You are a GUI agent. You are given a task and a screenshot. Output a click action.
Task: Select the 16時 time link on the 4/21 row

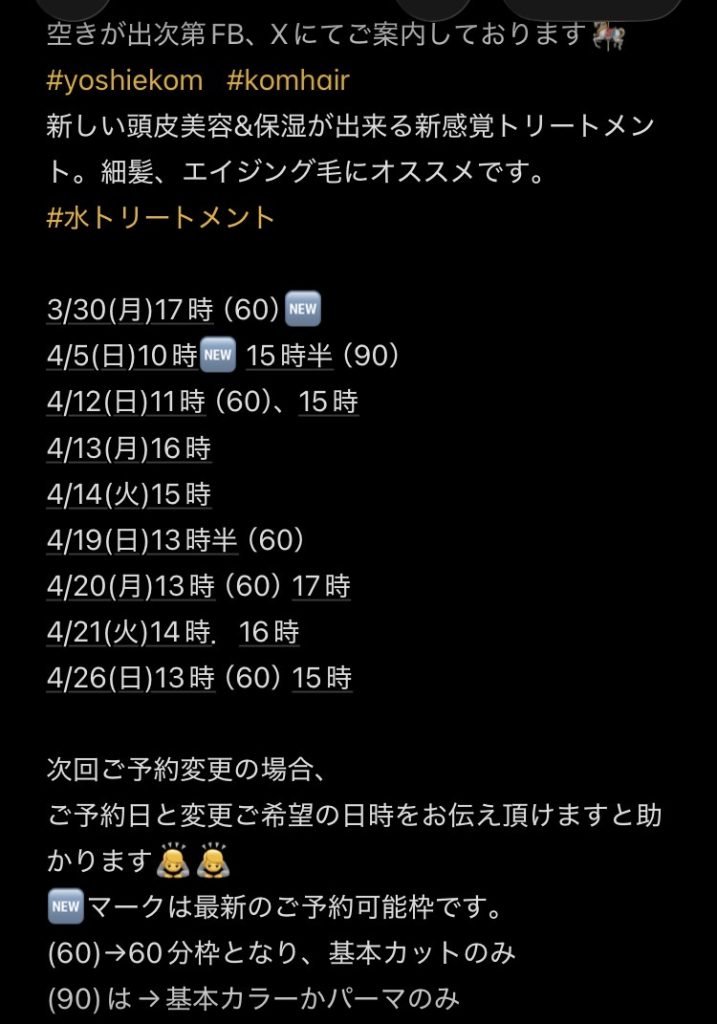coord(269,632)
